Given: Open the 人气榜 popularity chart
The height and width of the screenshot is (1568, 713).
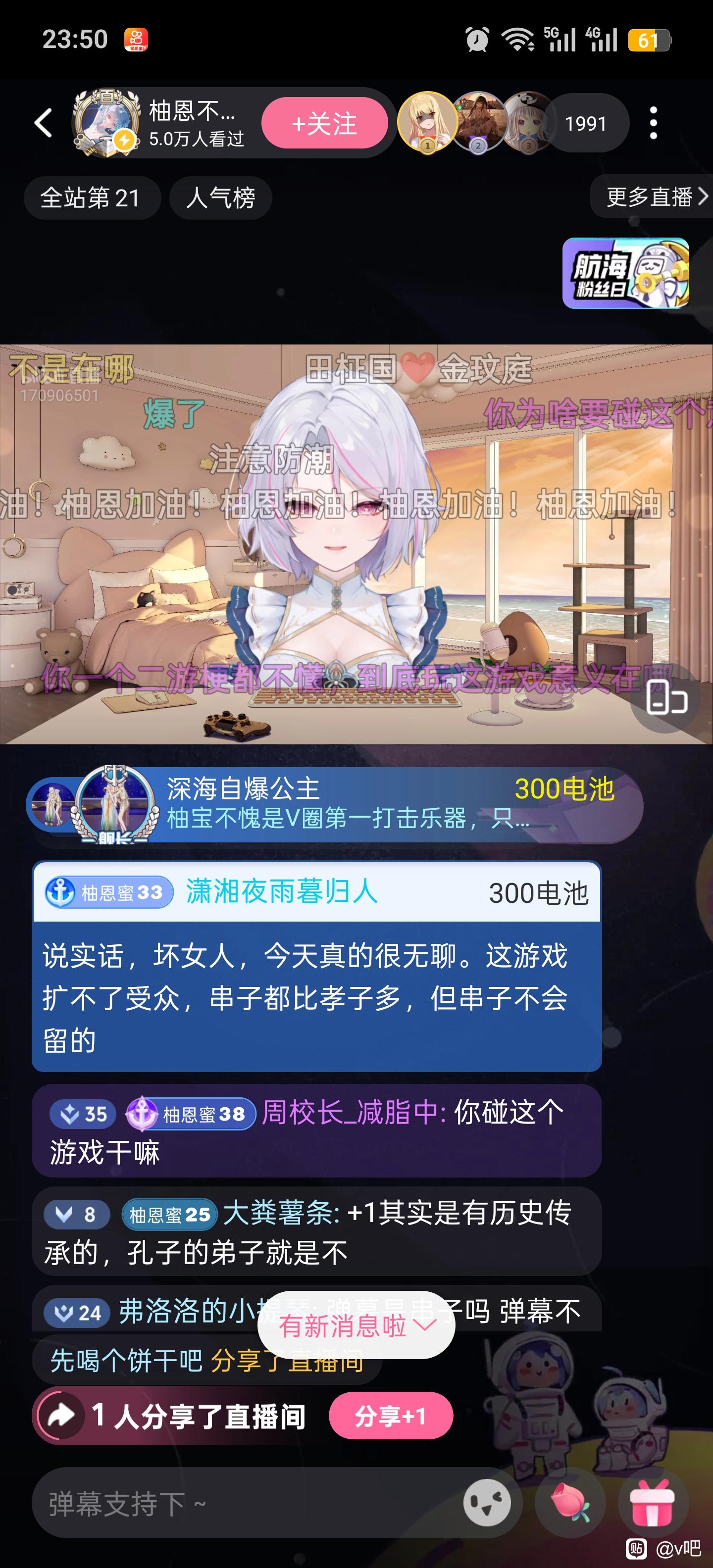Looking at the screenshot, I should tap(220, 198).
